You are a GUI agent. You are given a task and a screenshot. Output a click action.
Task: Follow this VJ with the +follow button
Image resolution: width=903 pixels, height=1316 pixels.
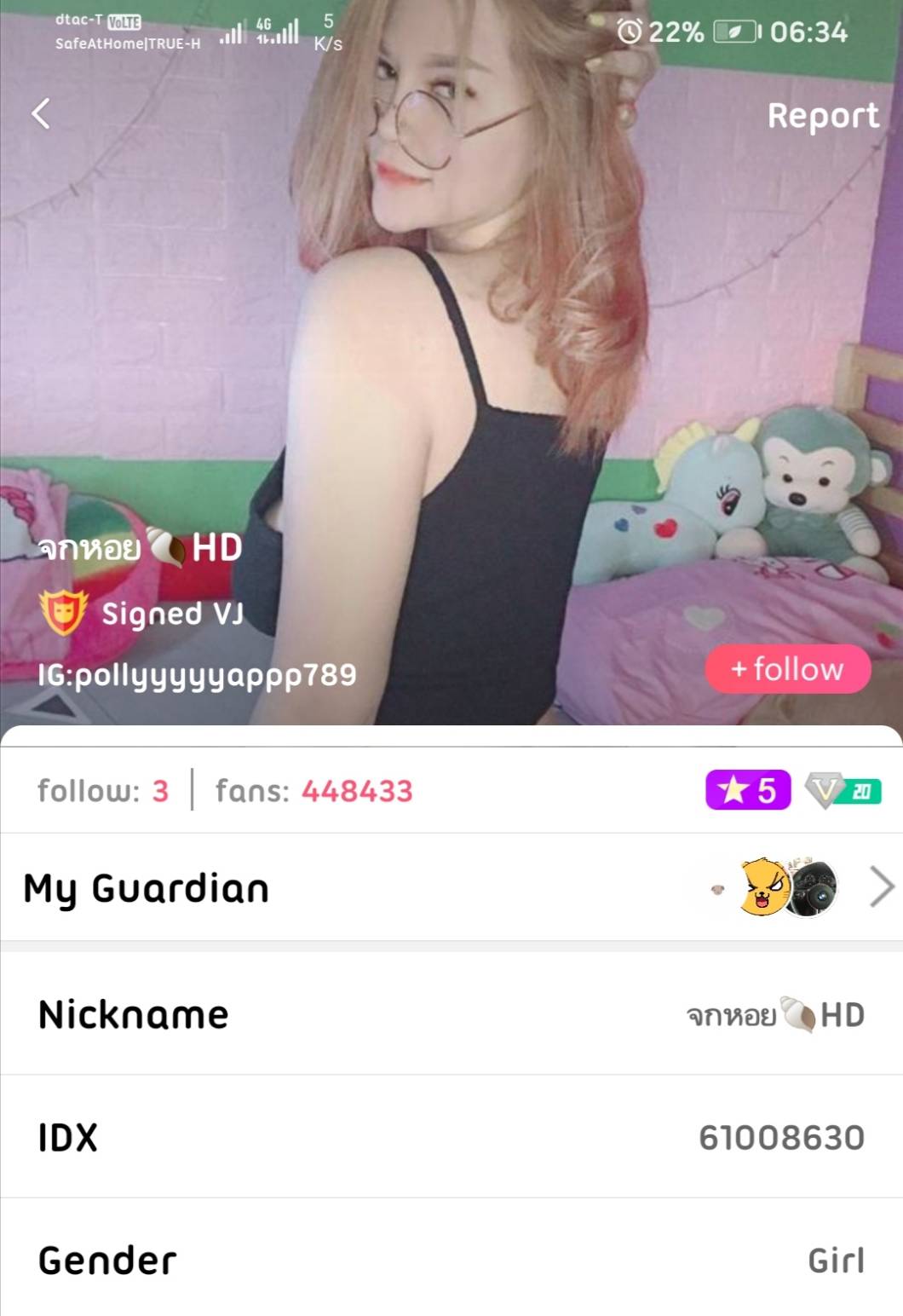point(787,669)
